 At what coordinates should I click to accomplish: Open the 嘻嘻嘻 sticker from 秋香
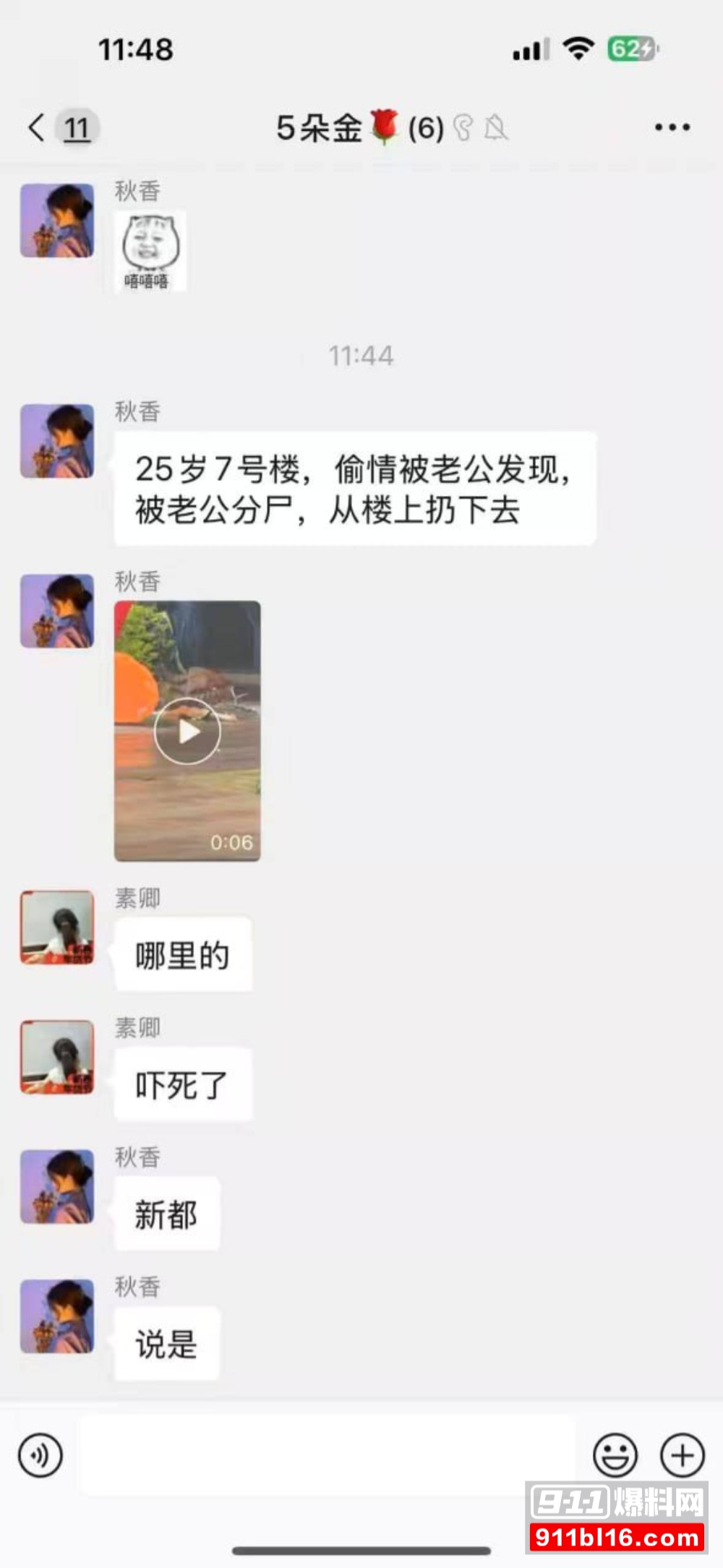[150, 251]
